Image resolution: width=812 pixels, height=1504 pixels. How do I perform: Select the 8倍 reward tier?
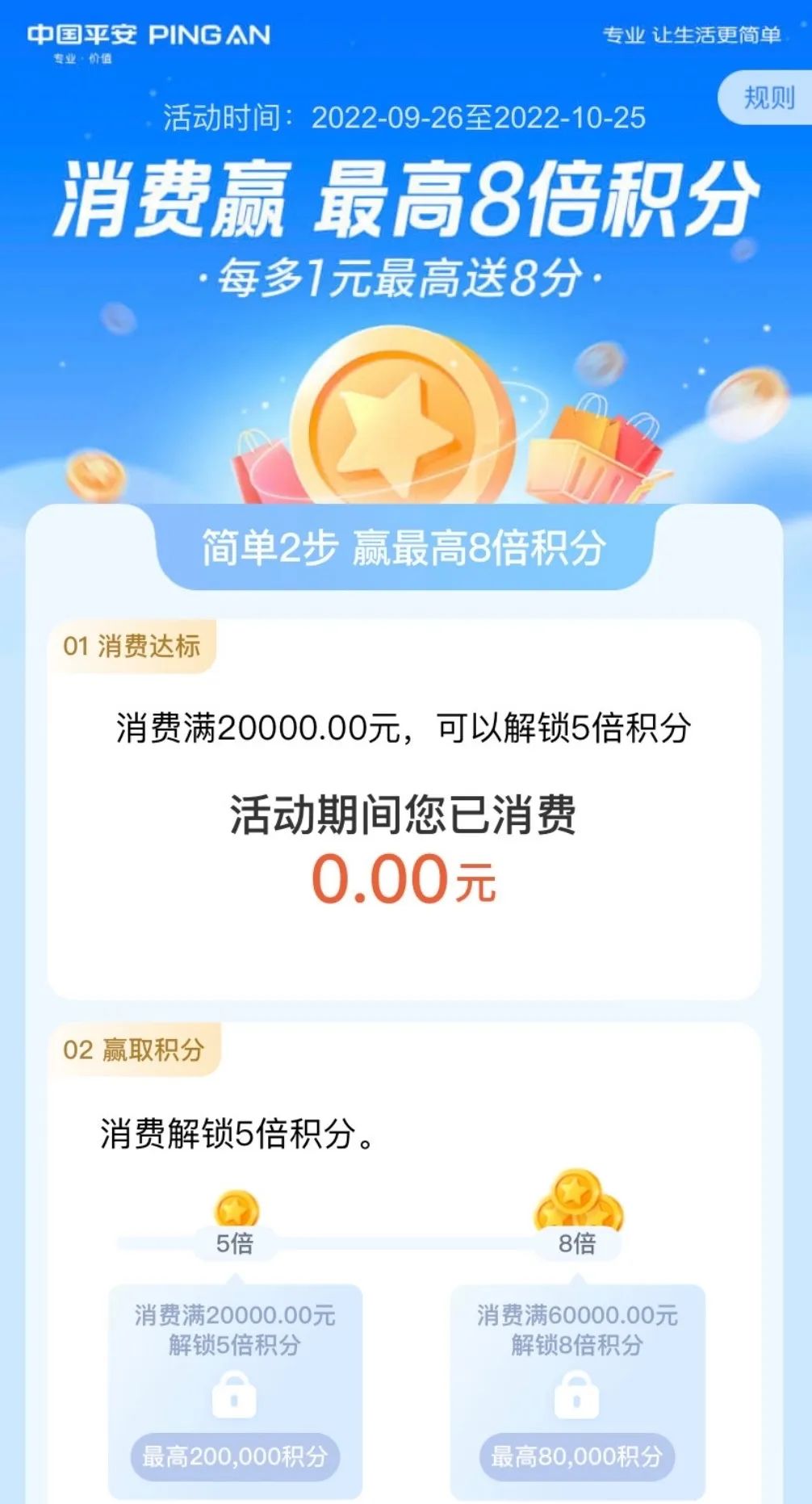click(x=577, y=1242)
